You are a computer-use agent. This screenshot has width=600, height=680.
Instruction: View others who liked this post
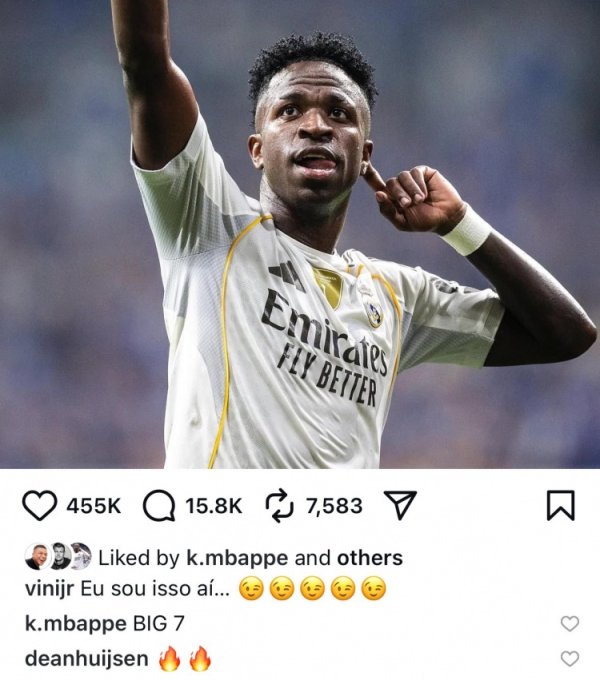pos(369,558)
